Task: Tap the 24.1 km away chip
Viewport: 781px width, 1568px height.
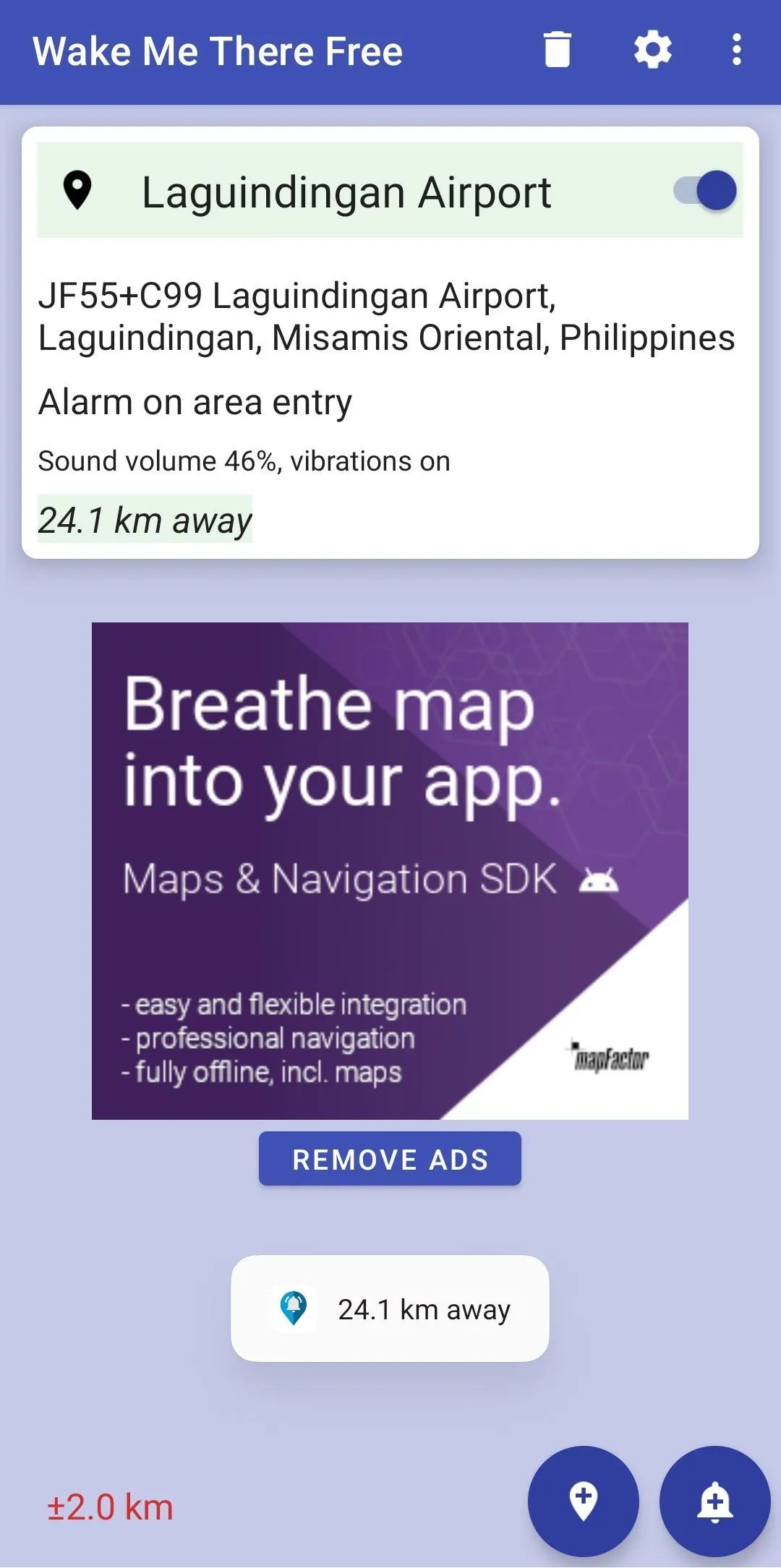Action: click(390, 1308)
